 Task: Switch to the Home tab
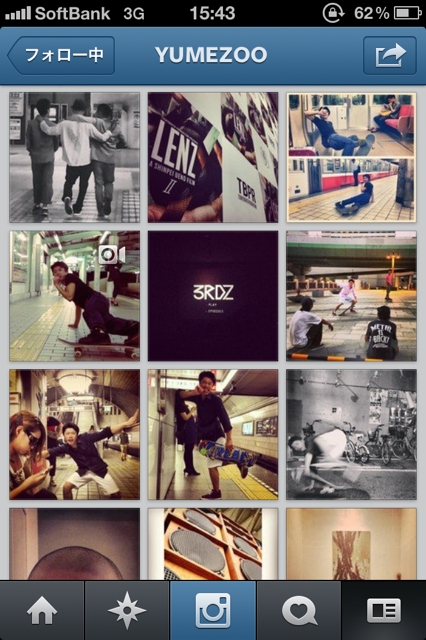42,611
